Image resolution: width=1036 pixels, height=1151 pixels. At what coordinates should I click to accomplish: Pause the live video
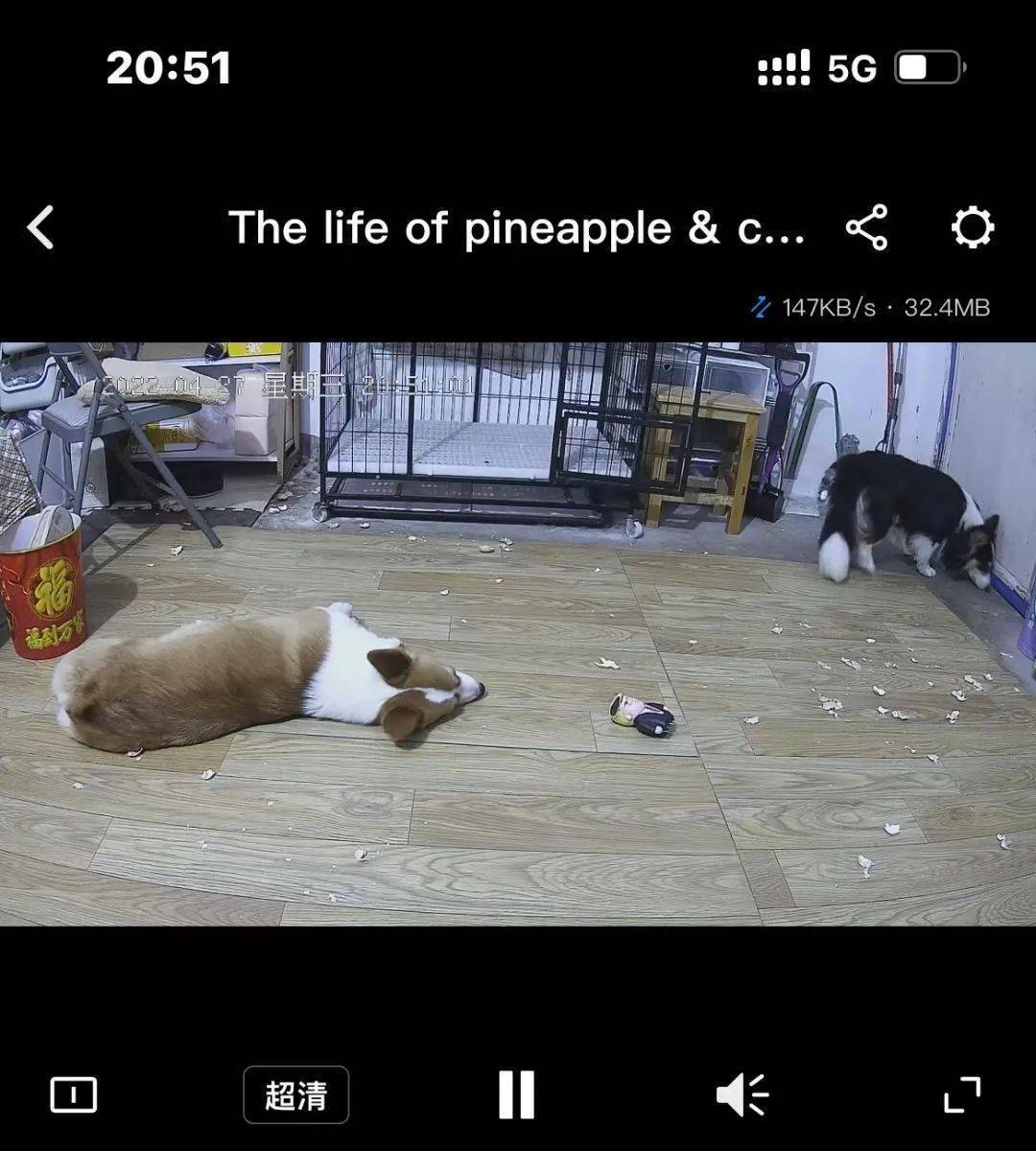point(516,1094)
